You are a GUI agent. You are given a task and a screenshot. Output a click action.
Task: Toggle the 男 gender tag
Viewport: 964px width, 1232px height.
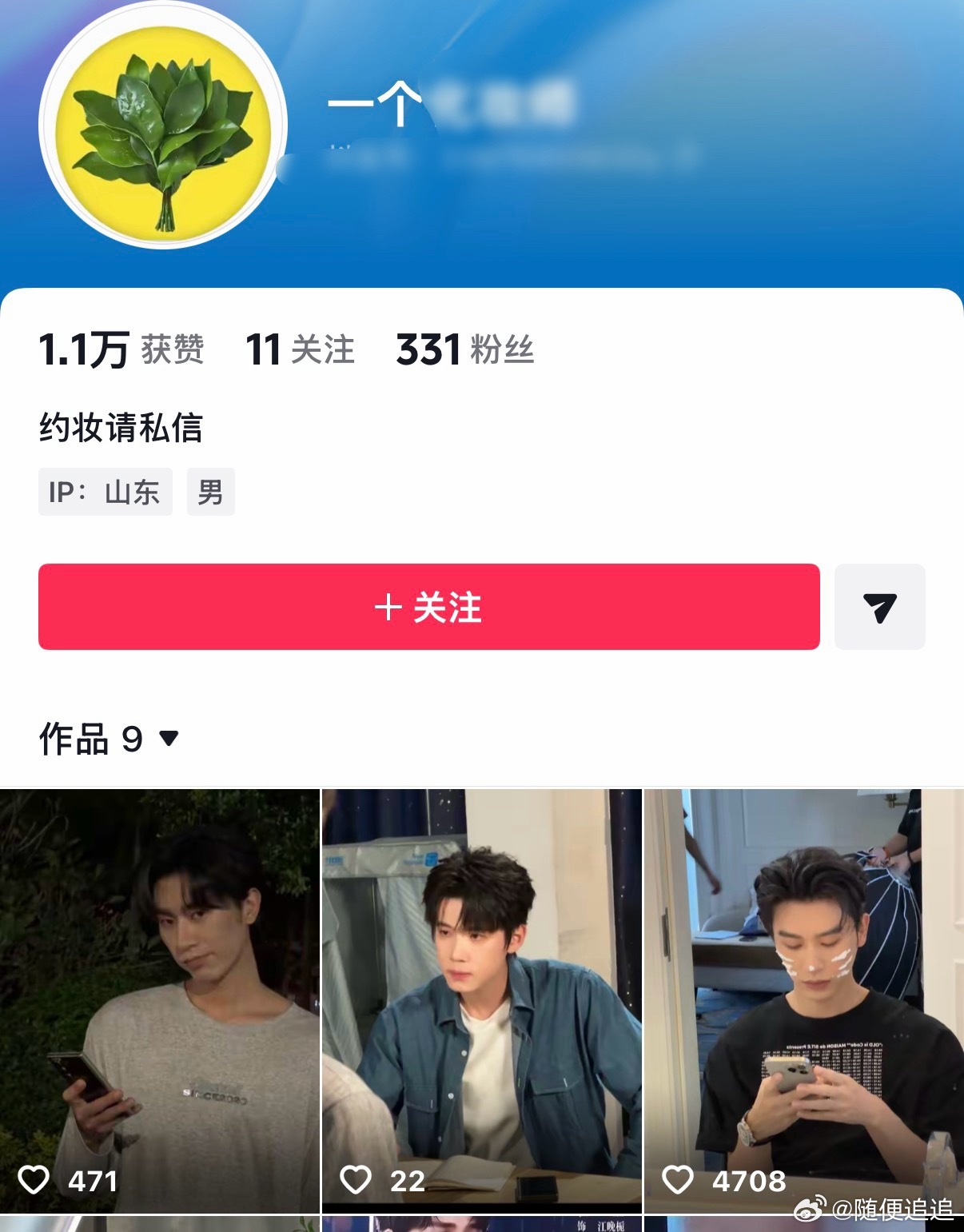(211, 492)
